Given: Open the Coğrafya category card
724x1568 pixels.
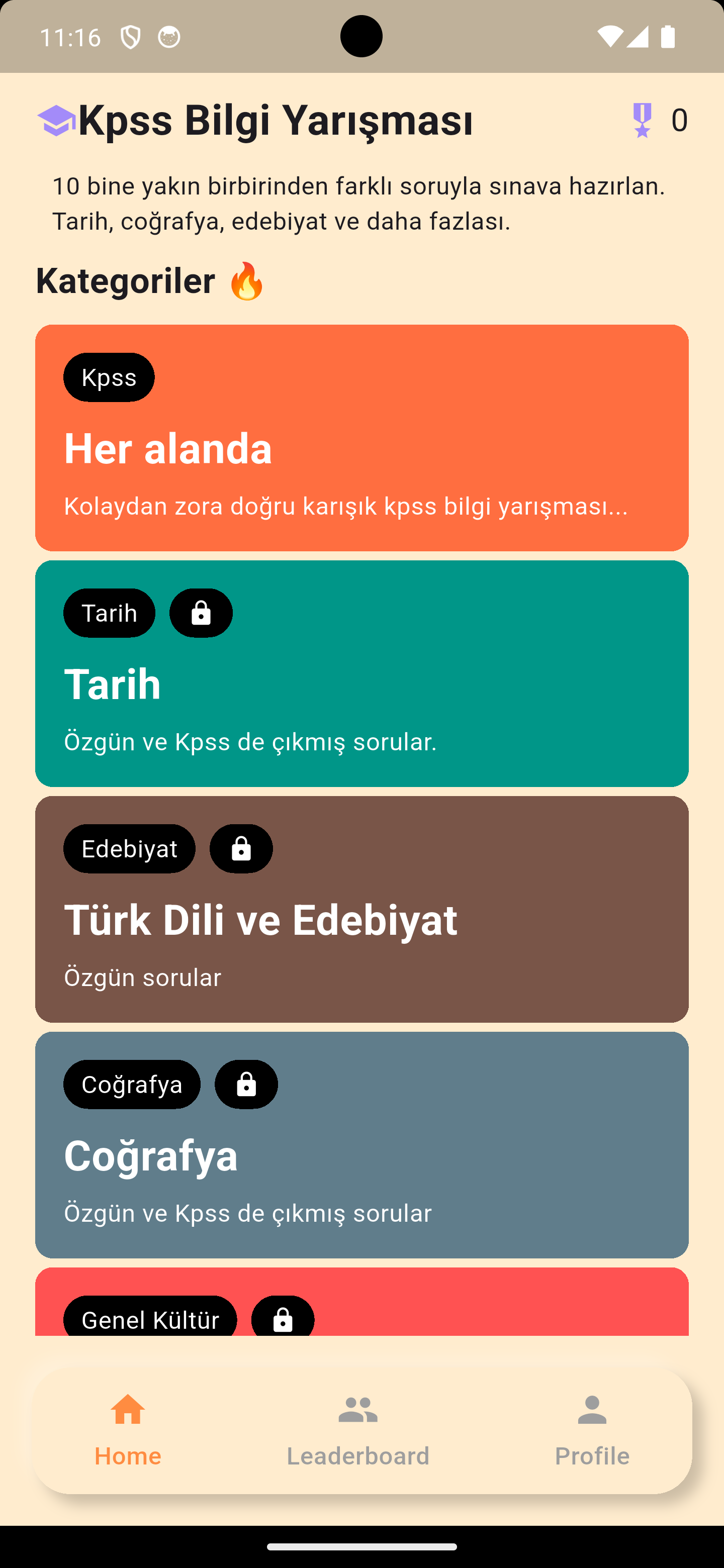Looking at the screenshot, I should tap(361, 1144).
